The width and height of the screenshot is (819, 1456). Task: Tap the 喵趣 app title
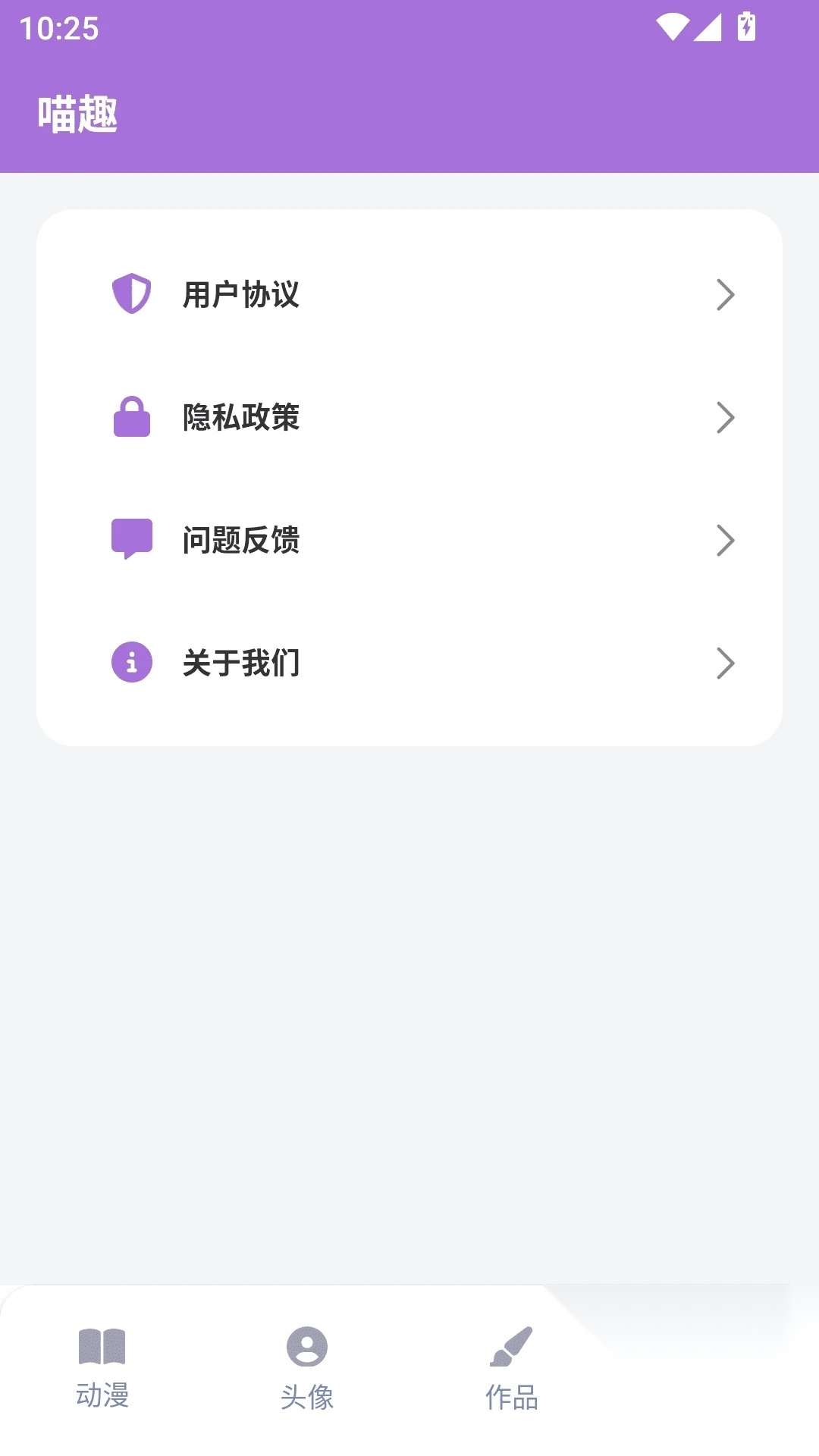[78, 114]
